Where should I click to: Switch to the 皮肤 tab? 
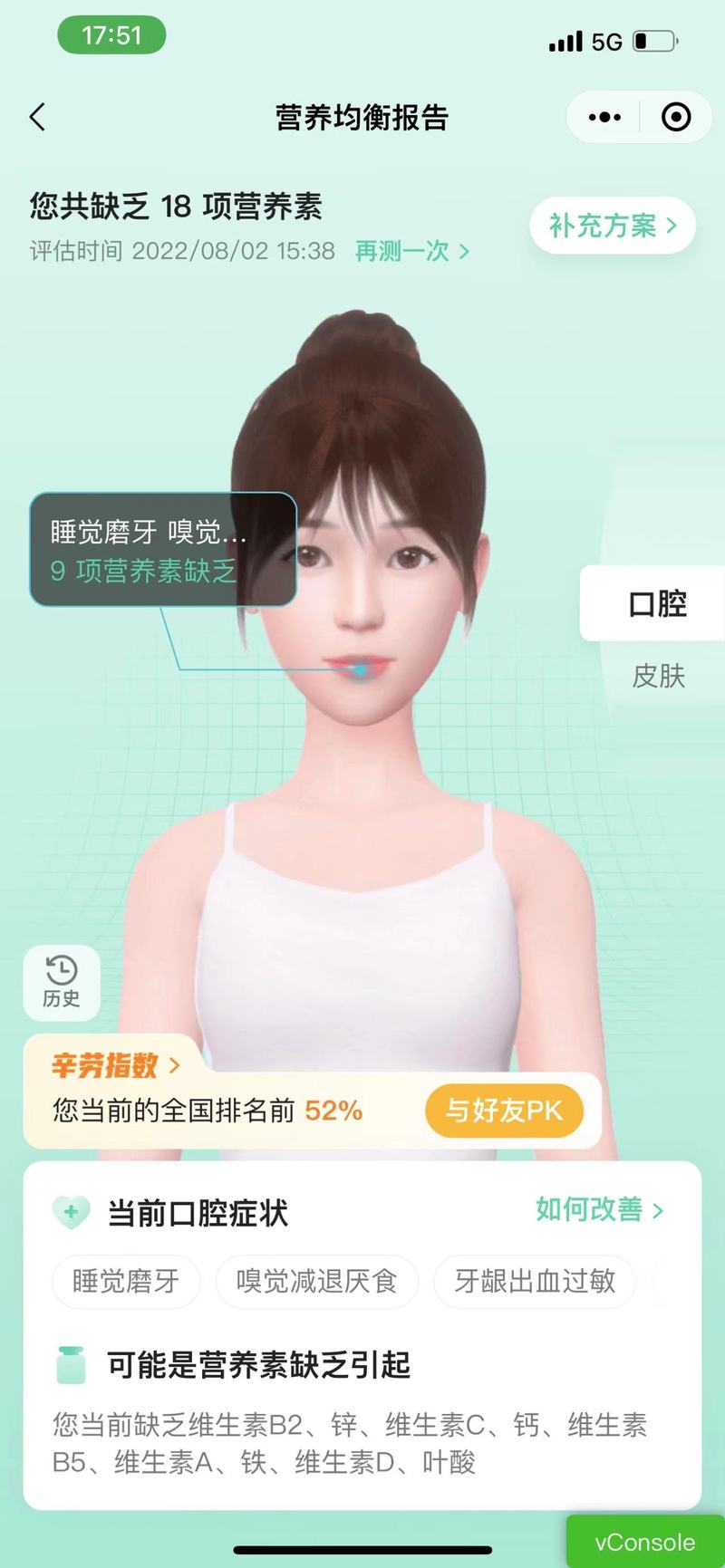point(658,676)
